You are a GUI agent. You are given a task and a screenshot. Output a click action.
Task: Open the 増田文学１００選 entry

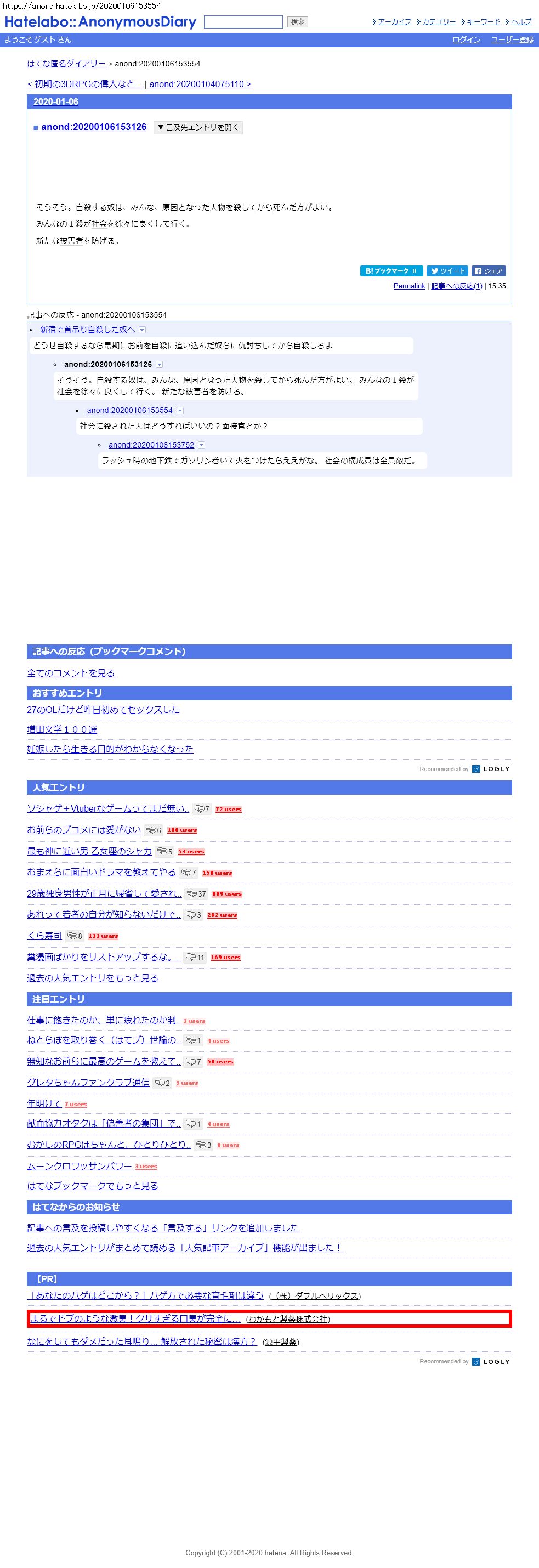pos(62,729)
